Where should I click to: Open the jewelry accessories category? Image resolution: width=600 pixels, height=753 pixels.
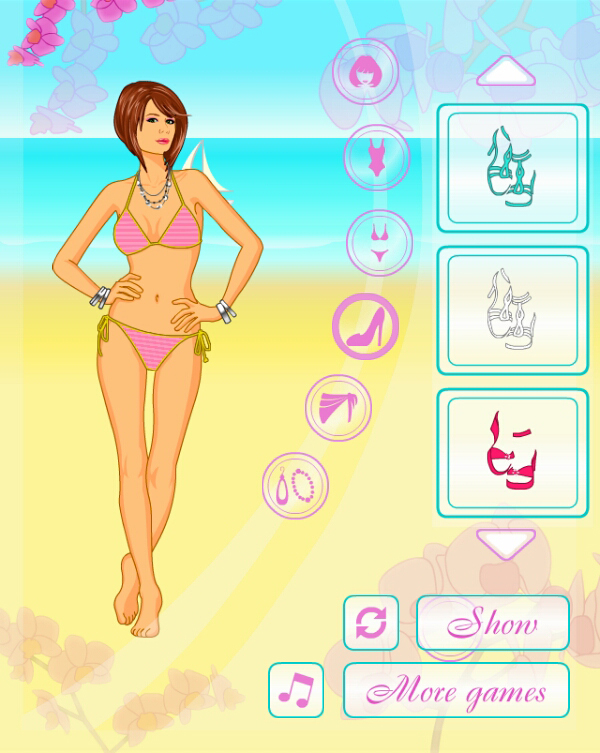coord(295,485)
